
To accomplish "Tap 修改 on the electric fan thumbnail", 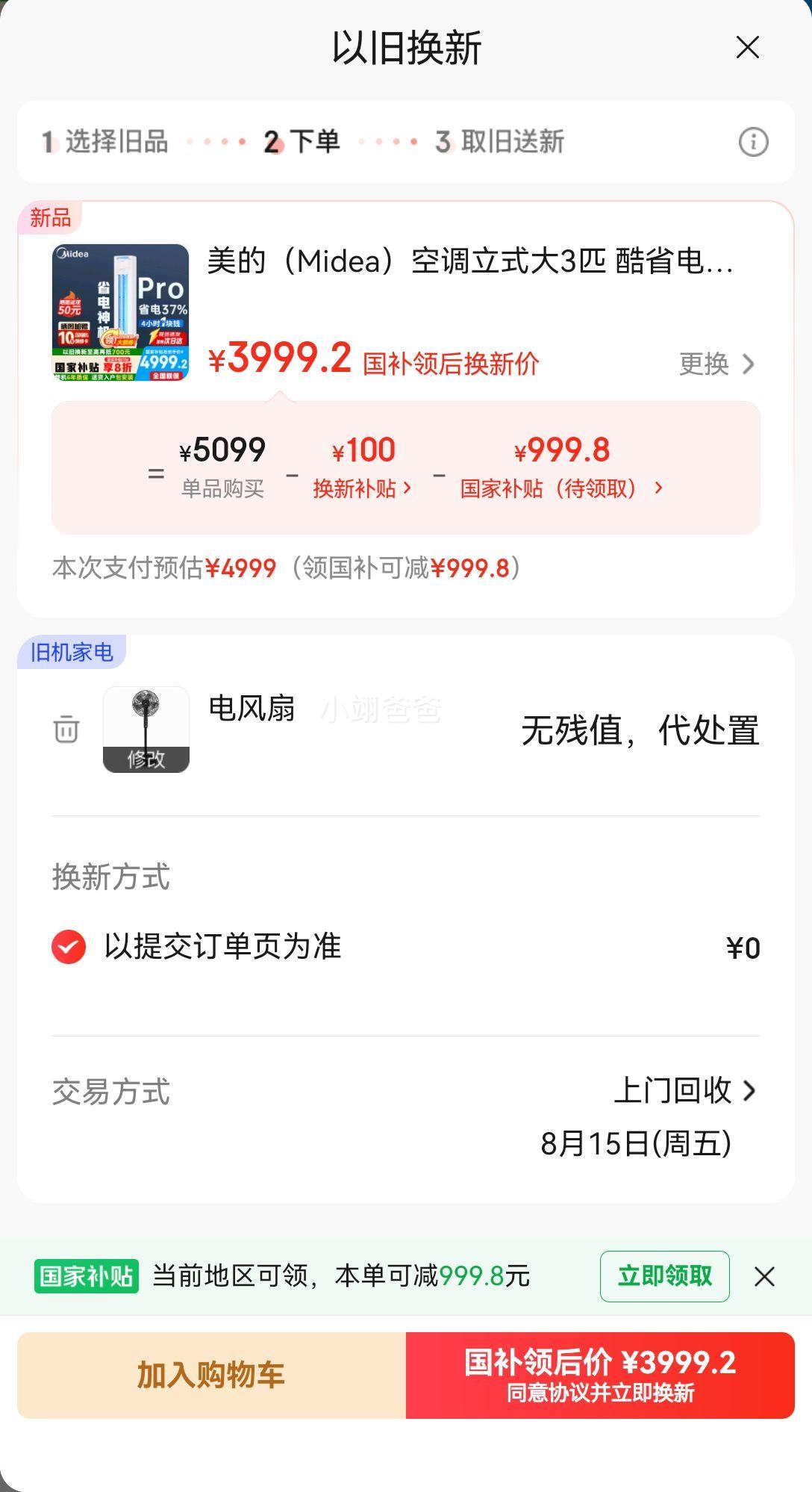I will 146,759.
